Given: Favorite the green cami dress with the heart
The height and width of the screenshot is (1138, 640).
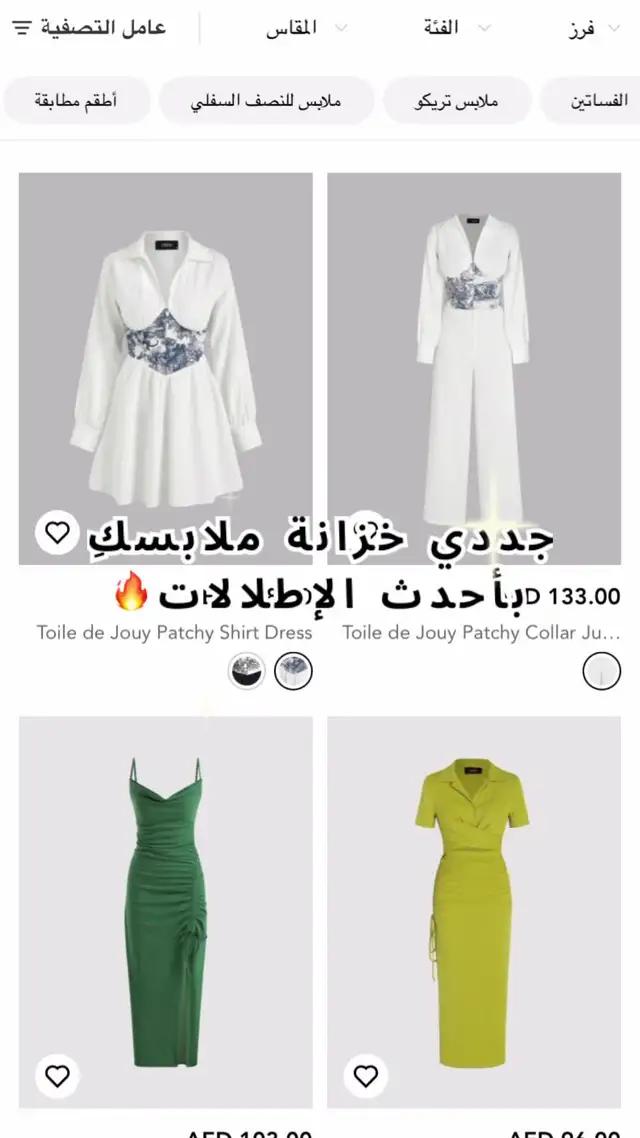Looking at the screenshot, I should [x=58, y=1076].
